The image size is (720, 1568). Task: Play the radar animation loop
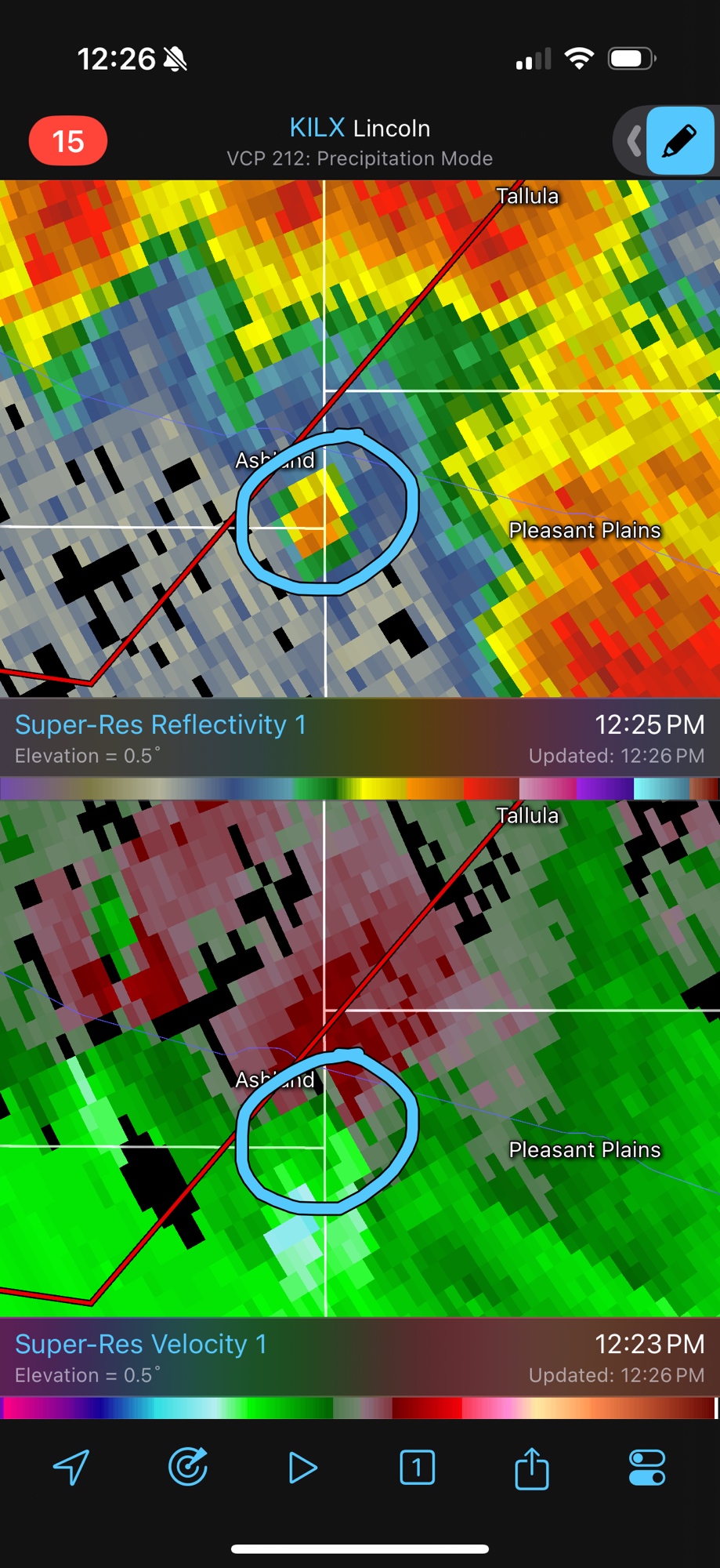point(302,1467)
